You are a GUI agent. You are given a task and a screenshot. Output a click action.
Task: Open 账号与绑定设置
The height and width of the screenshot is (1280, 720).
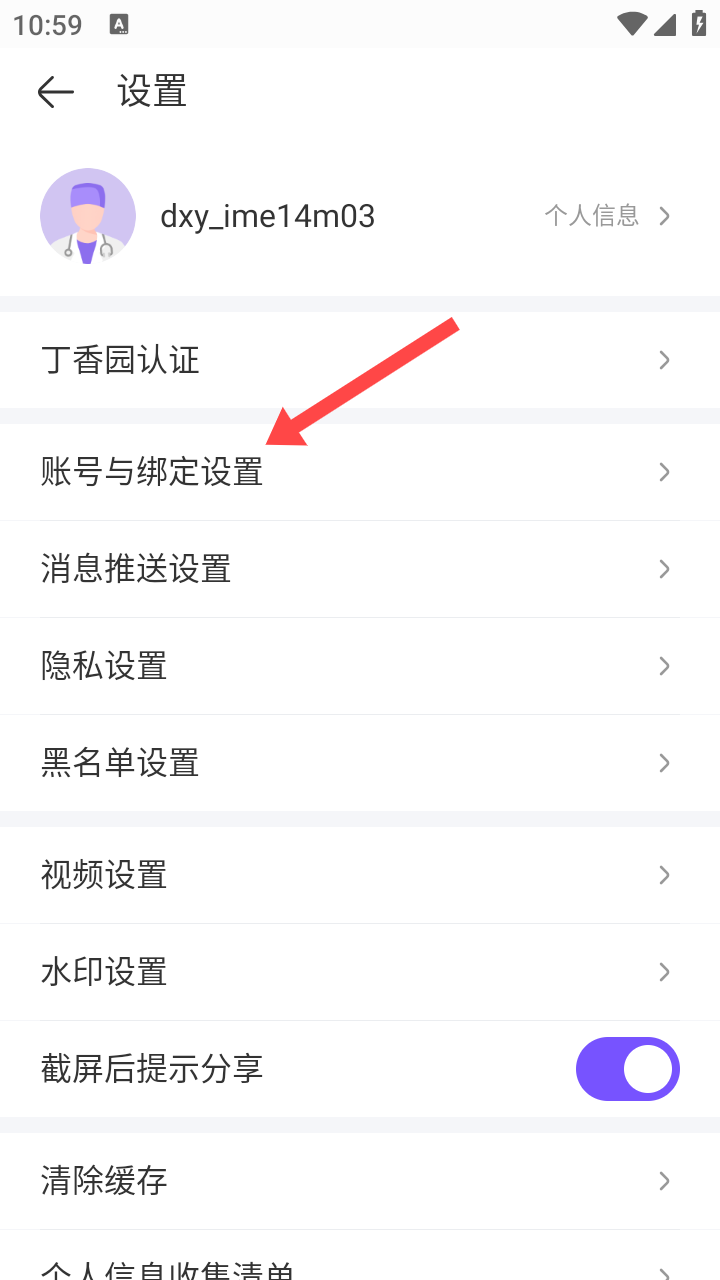coord(360,472)
